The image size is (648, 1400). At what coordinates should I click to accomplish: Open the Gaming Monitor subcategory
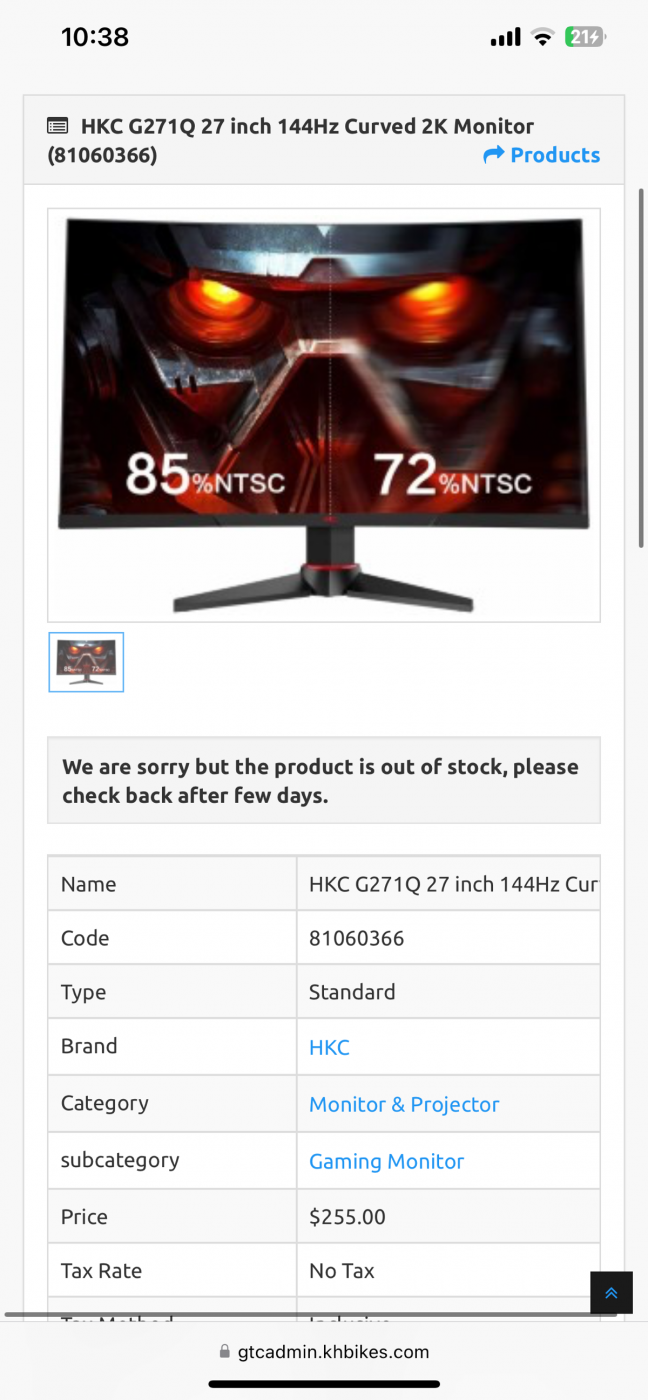(386, 1162)
